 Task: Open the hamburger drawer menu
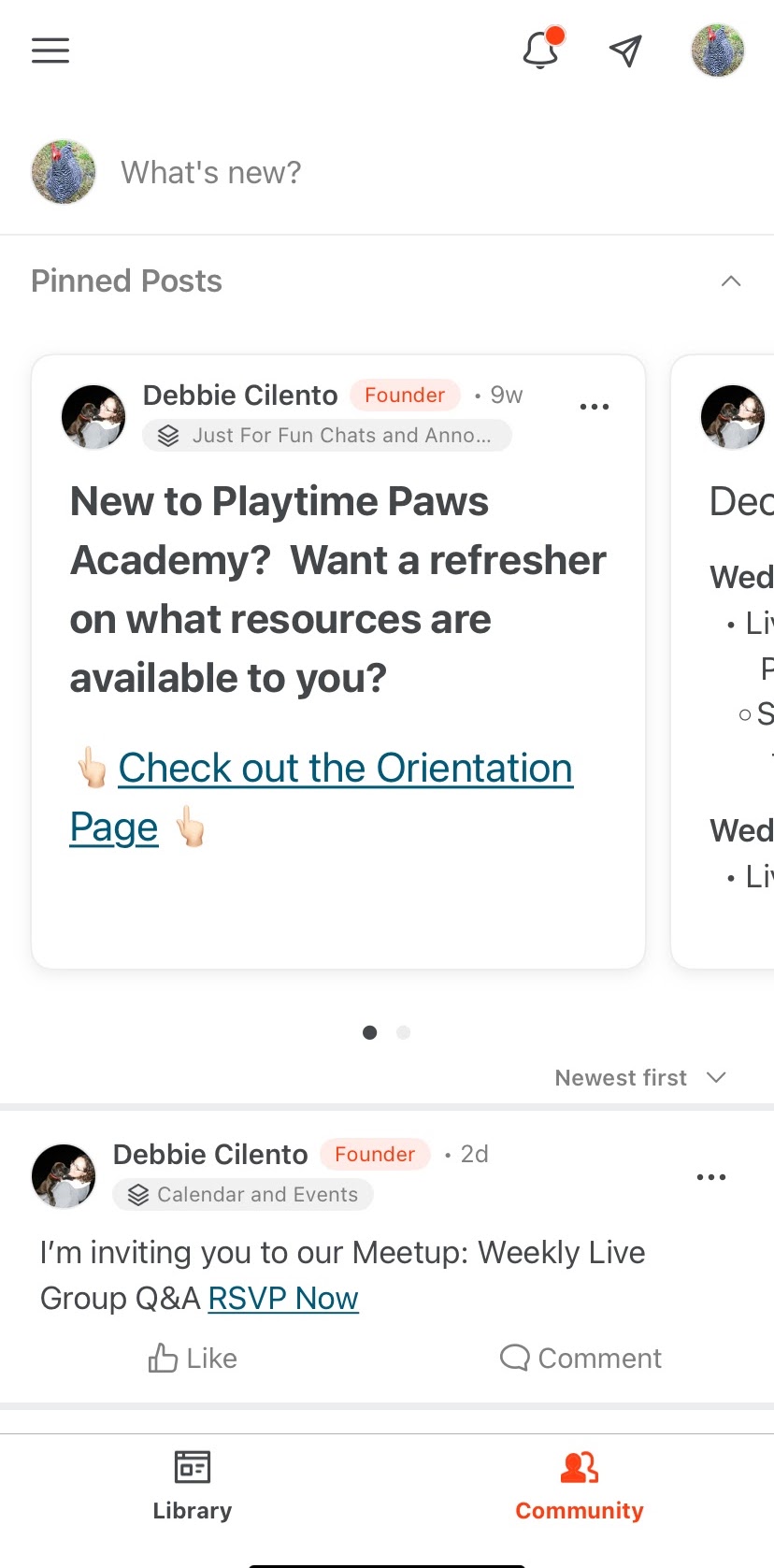[x=50, y=50]
